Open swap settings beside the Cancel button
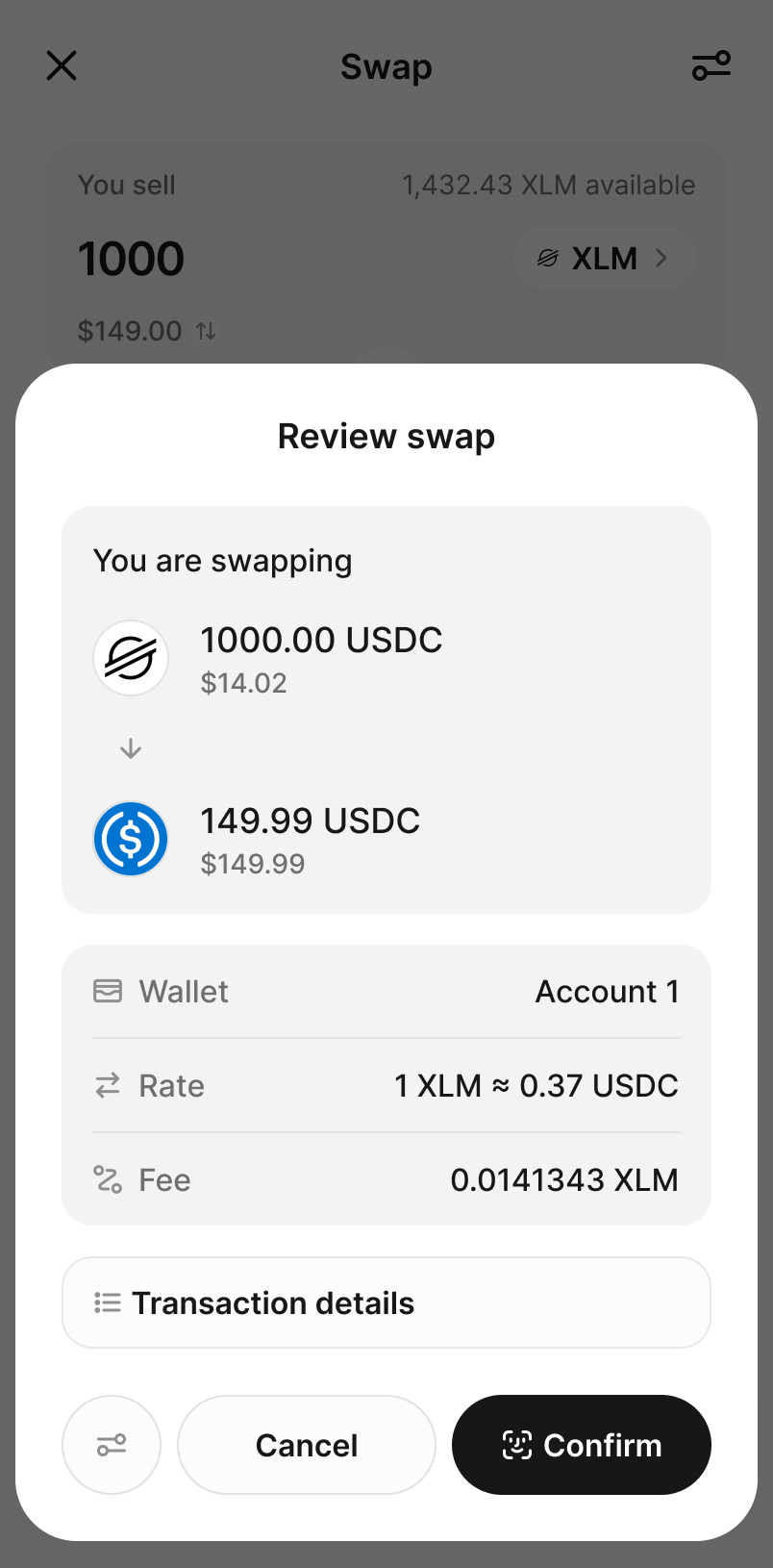 coord(112,1444)
